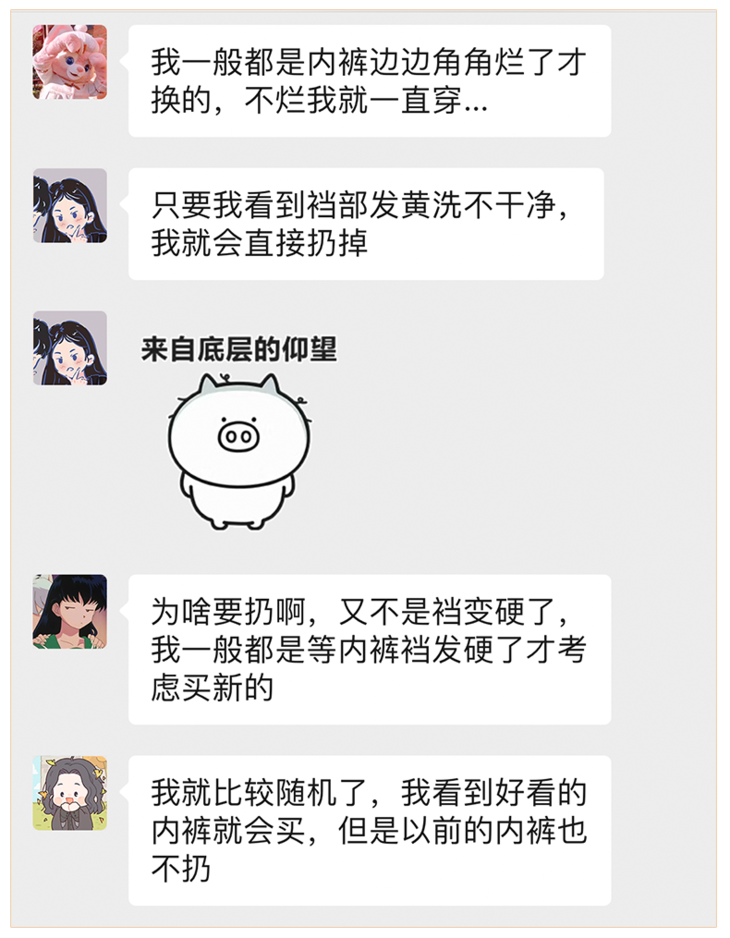Click the message about buying pretty underwear
Image resolution: width=730 pixels, height=938 pixels.
[x=370, y=832]
